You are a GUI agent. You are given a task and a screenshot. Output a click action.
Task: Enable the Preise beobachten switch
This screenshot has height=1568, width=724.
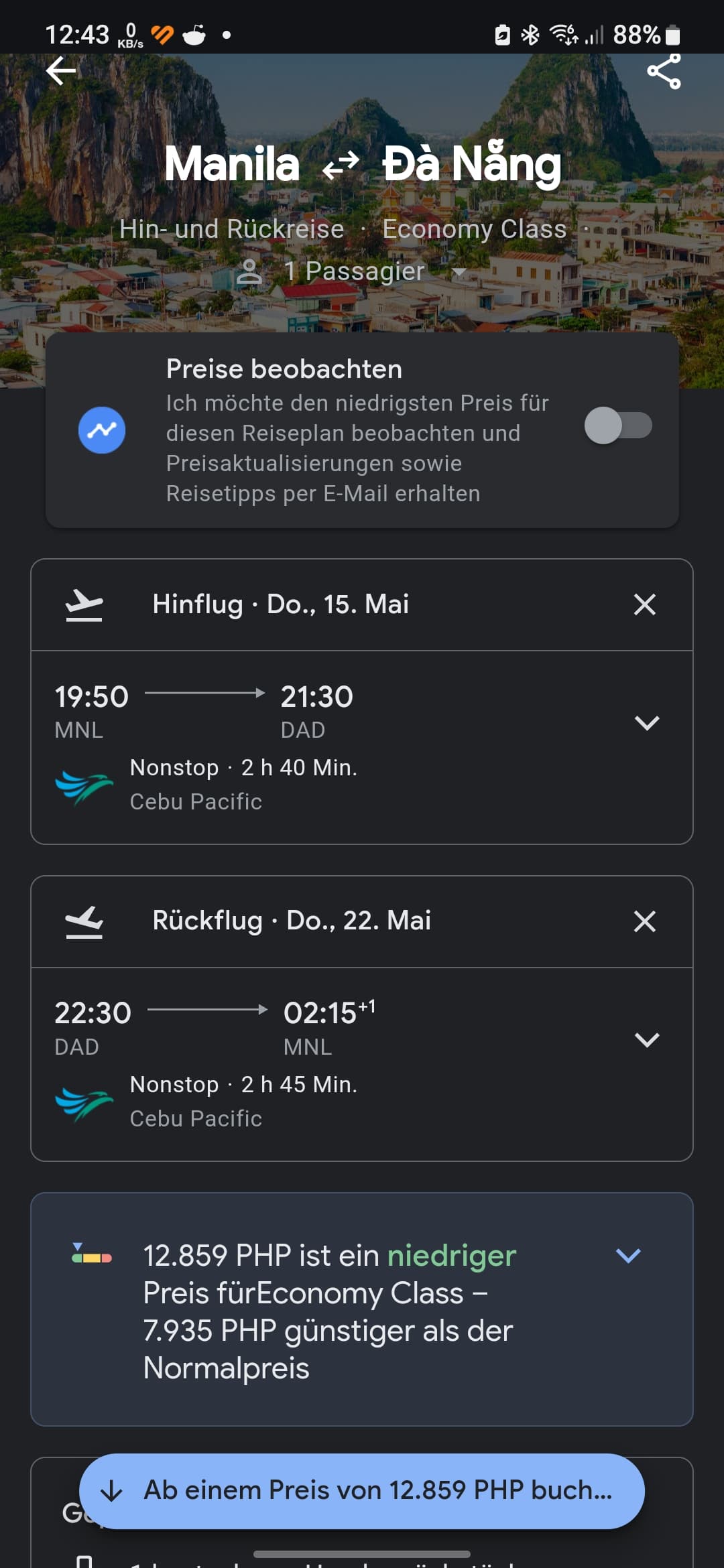[618, 426]
